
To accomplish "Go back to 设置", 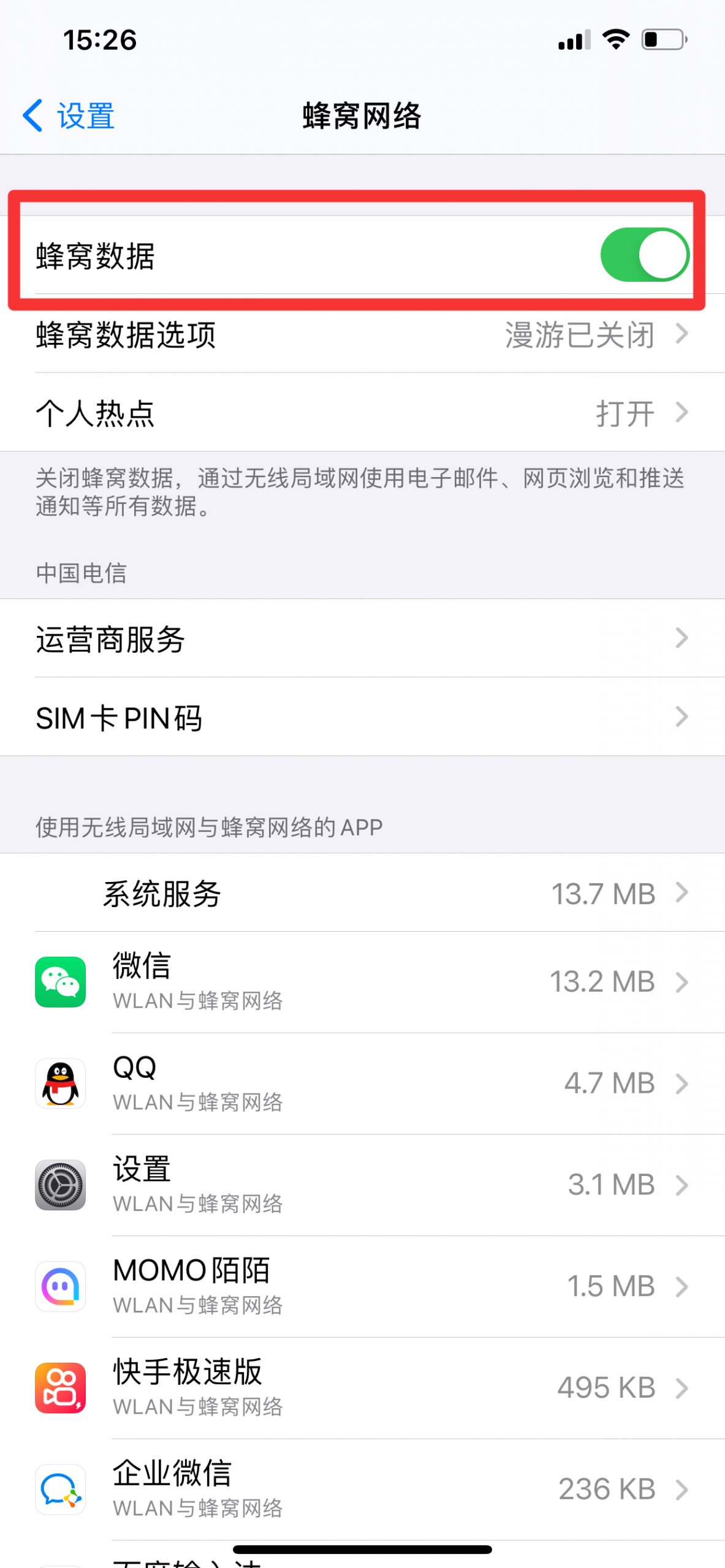I will (69, 116).
